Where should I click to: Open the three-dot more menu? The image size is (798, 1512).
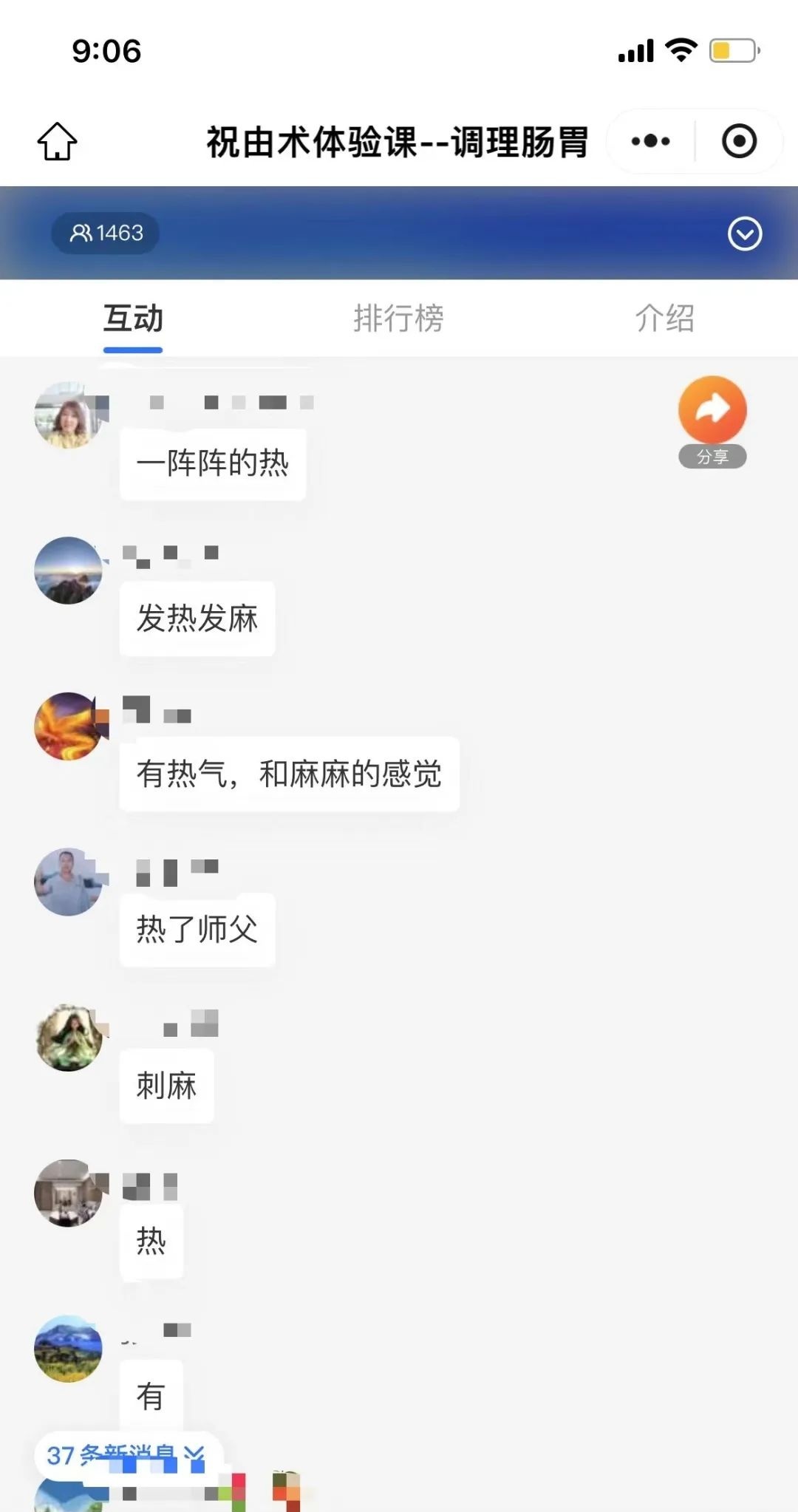(x=651, y=141)
